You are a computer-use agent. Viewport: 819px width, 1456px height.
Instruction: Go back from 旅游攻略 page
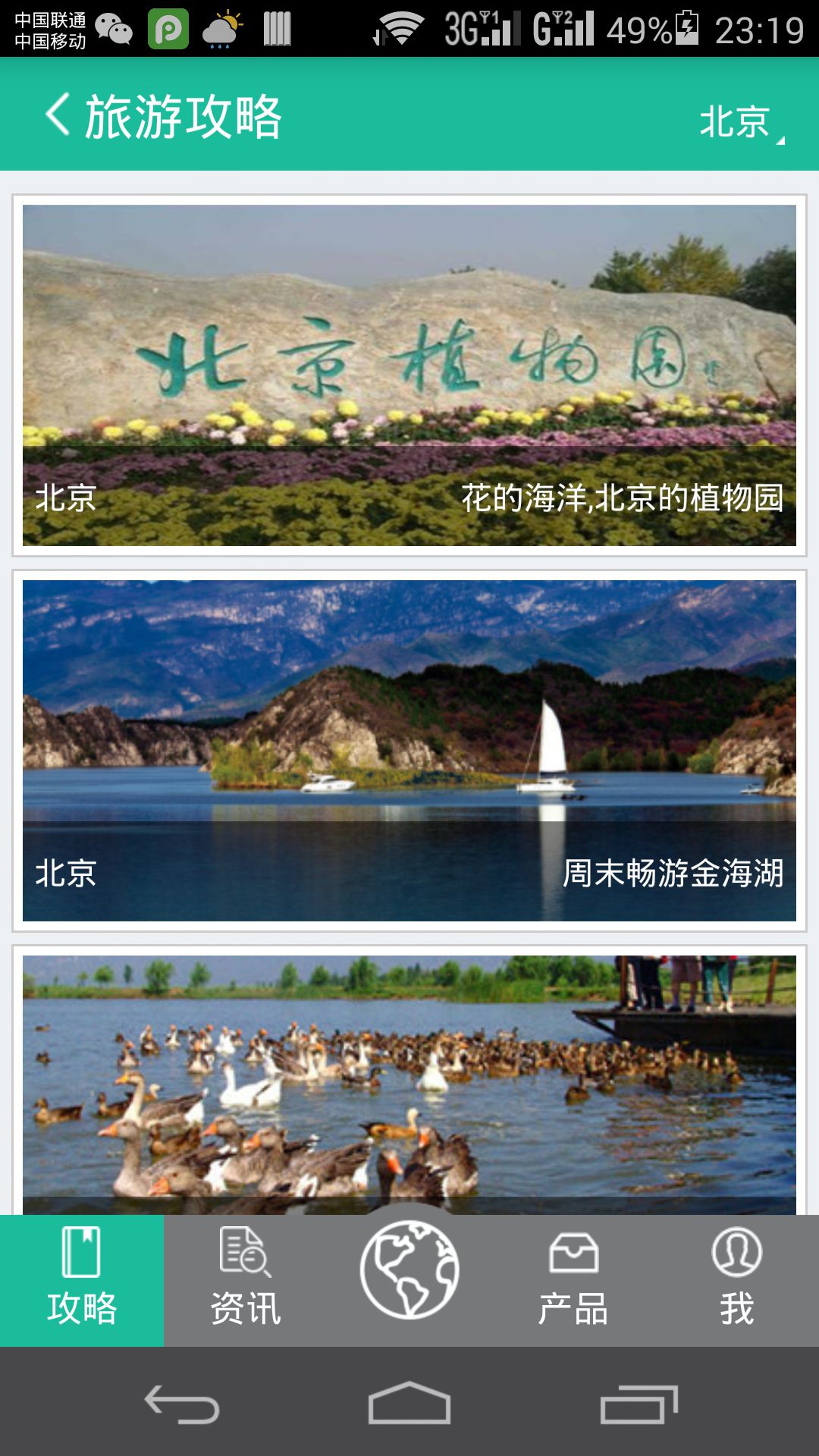[x=58, y=115]
